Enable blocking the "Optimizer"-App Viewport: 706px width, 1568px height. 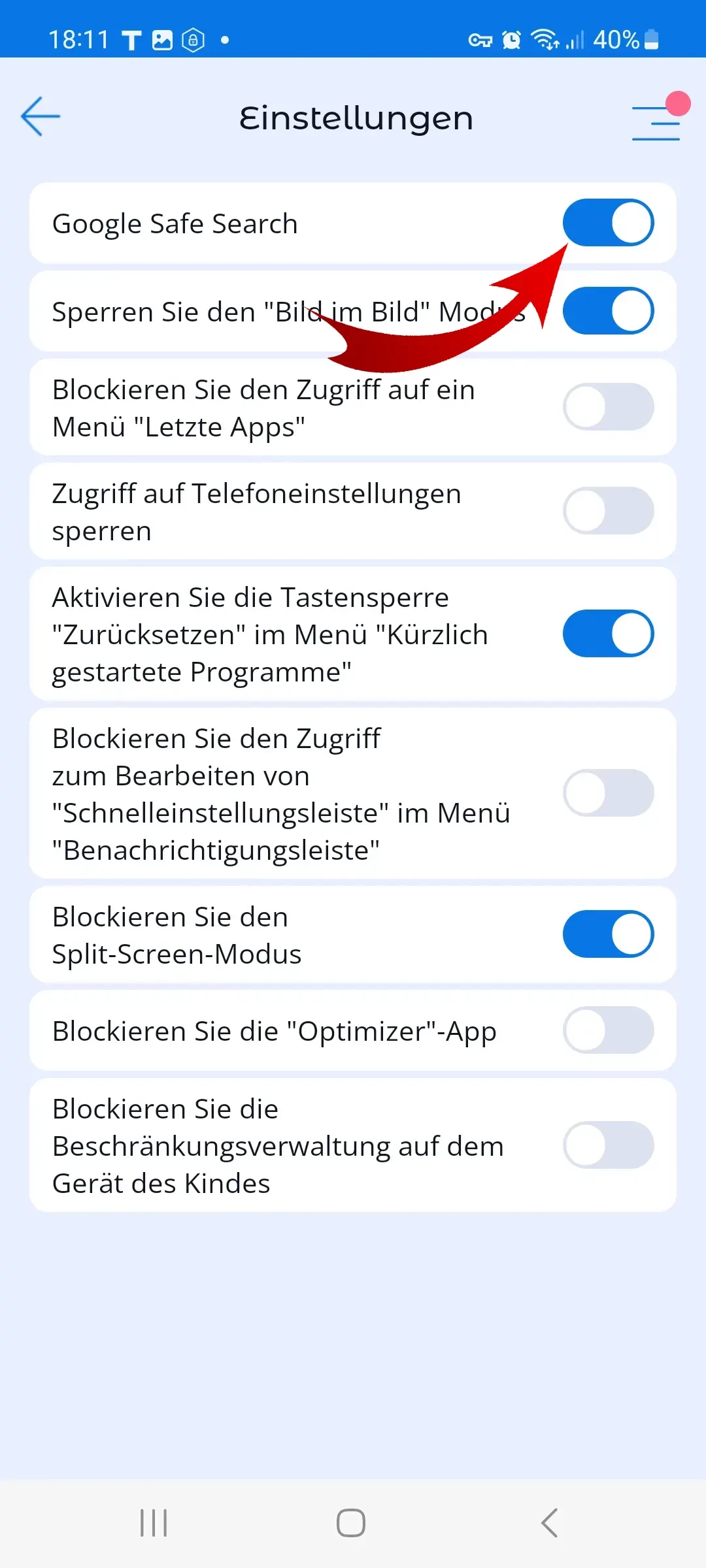point(608,1030)
